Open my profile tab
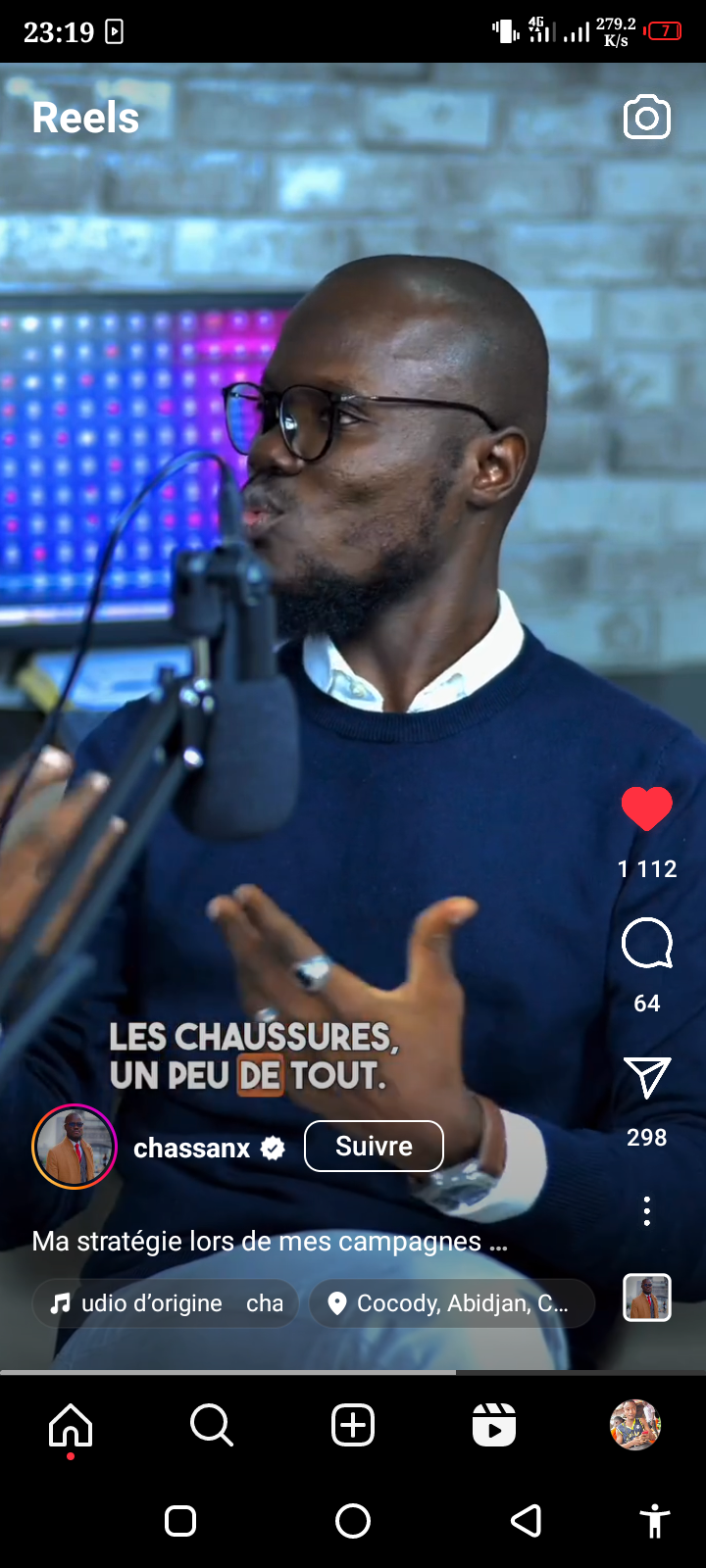 [x=635, y=1425]
